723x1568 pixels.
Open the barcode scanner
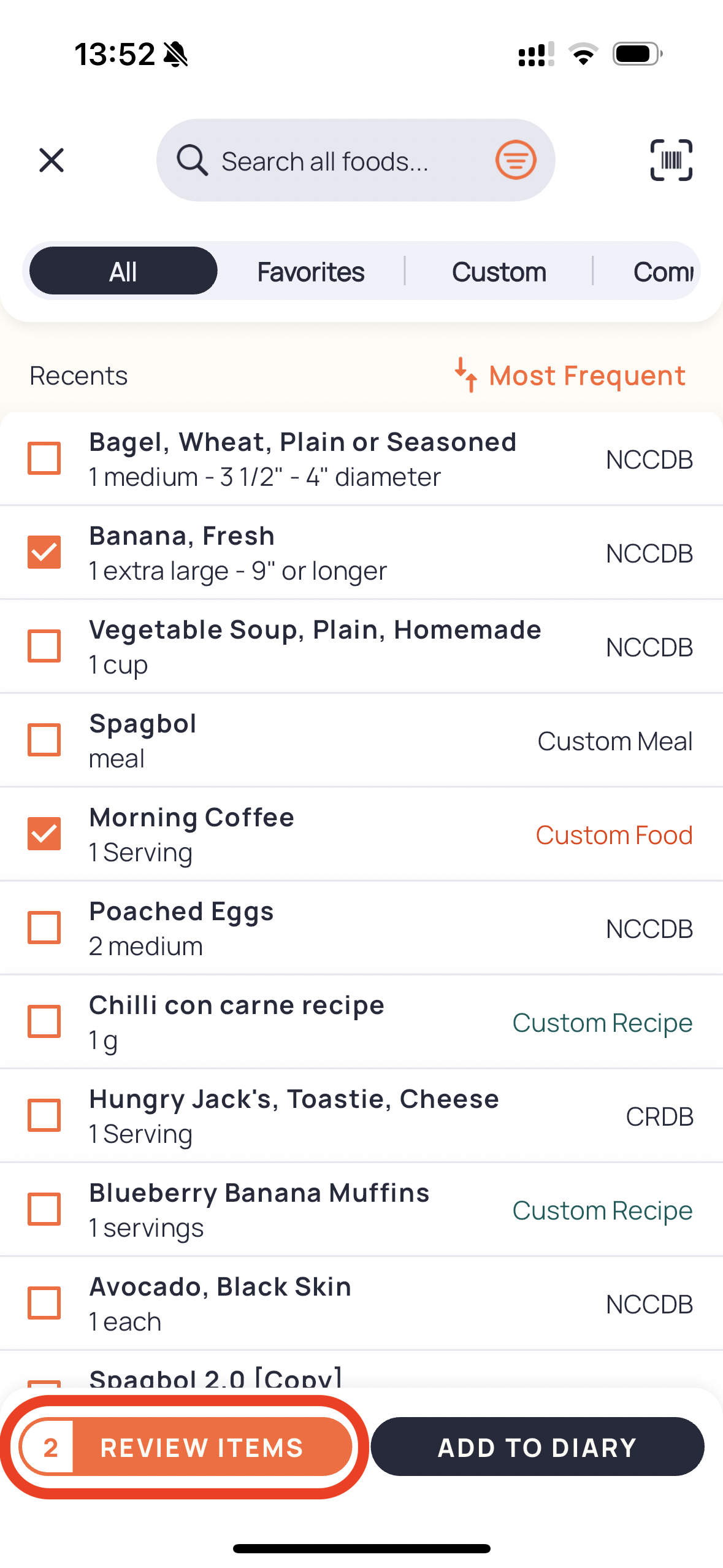click(x=671, y=160)
